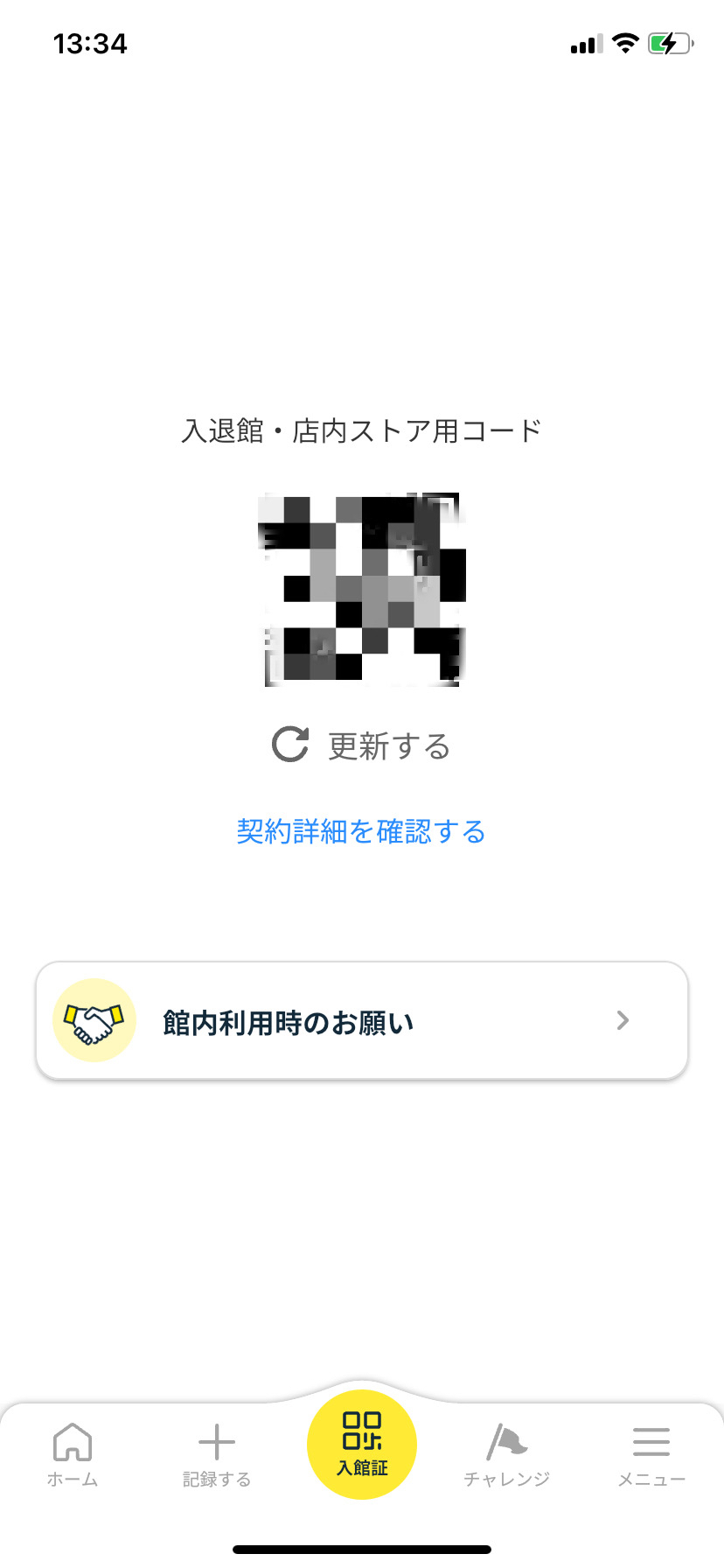
Task: Open the メニュー tab
Action: coord(651,1454)
